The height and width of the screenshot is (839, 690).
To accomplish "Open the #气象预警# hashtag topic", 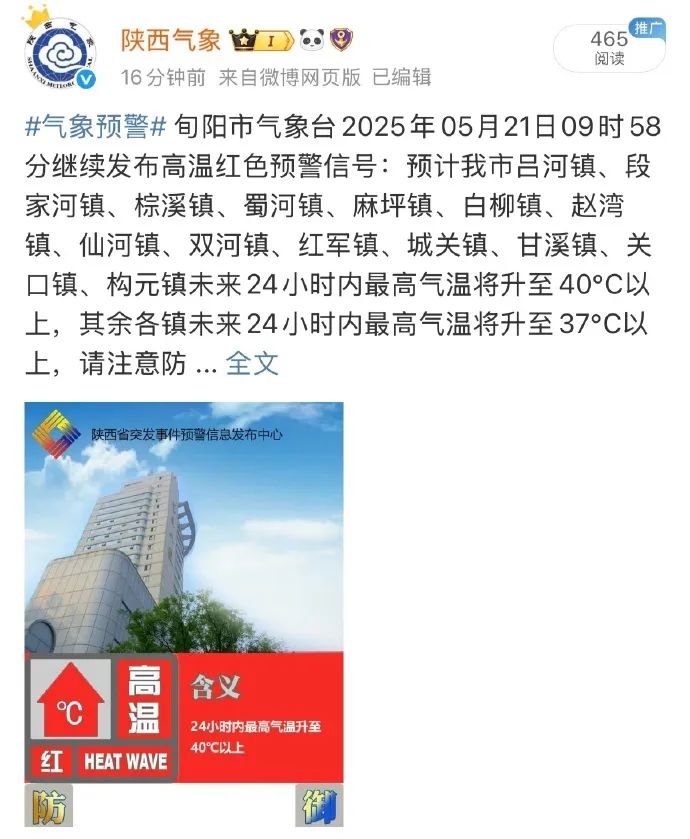I will click(x=95, y=128).
